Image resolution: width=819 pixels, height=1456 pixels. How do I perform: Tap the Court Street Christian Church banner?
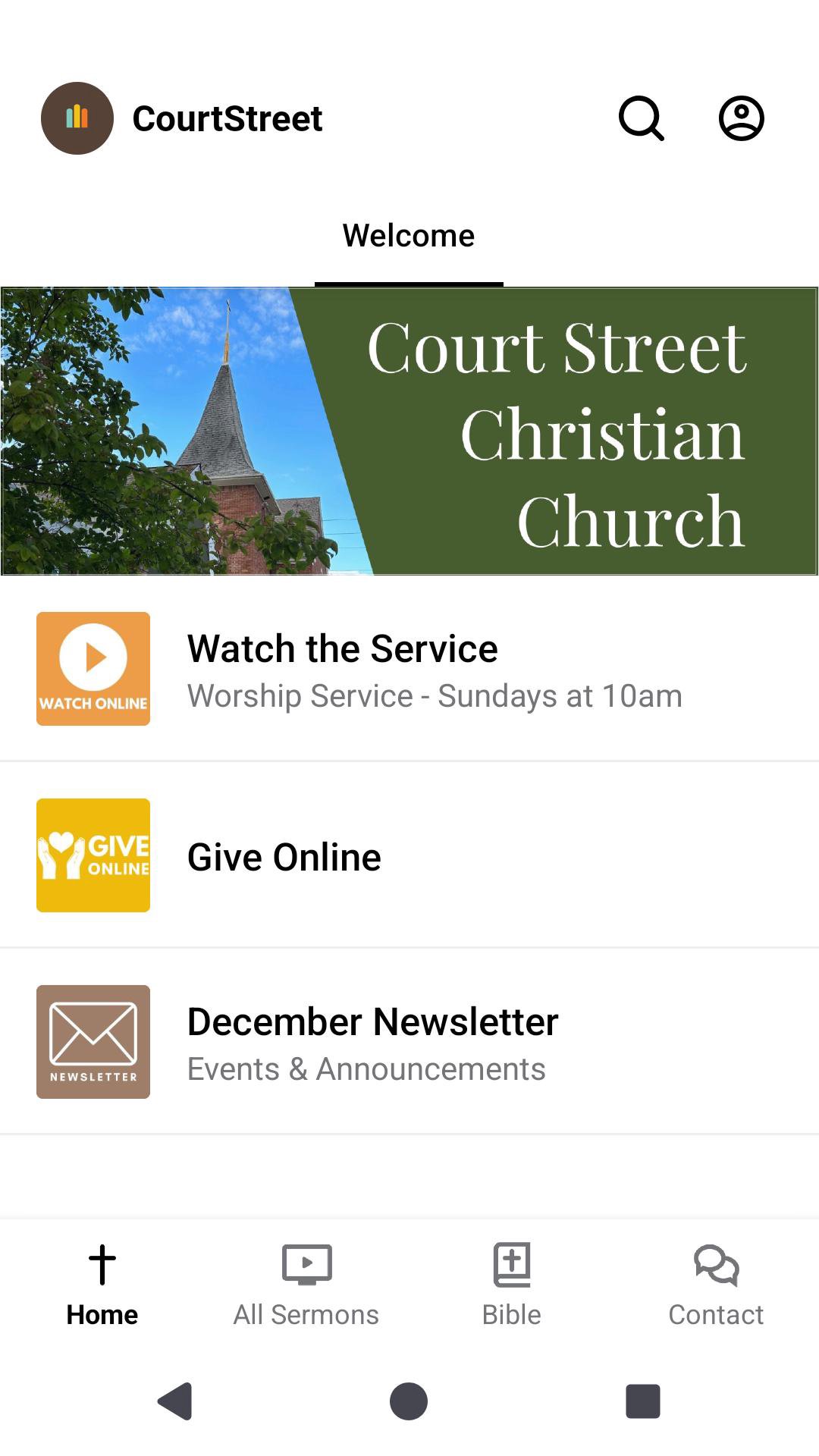tap(409, 431)
